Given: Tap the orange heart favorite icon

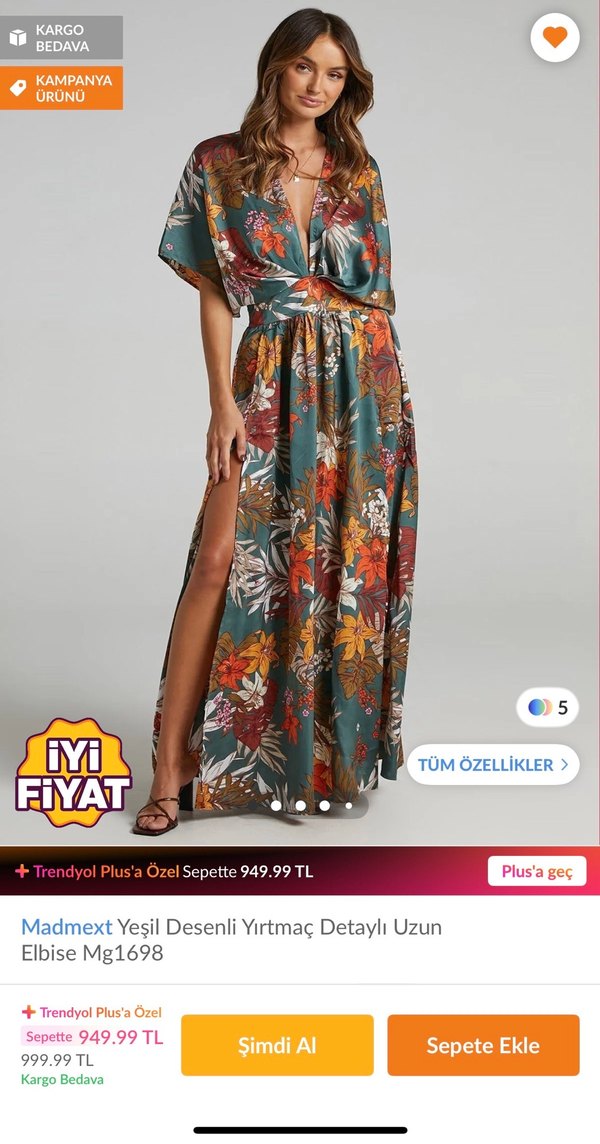Looking at the screenshot, I should tap(555, 38).
